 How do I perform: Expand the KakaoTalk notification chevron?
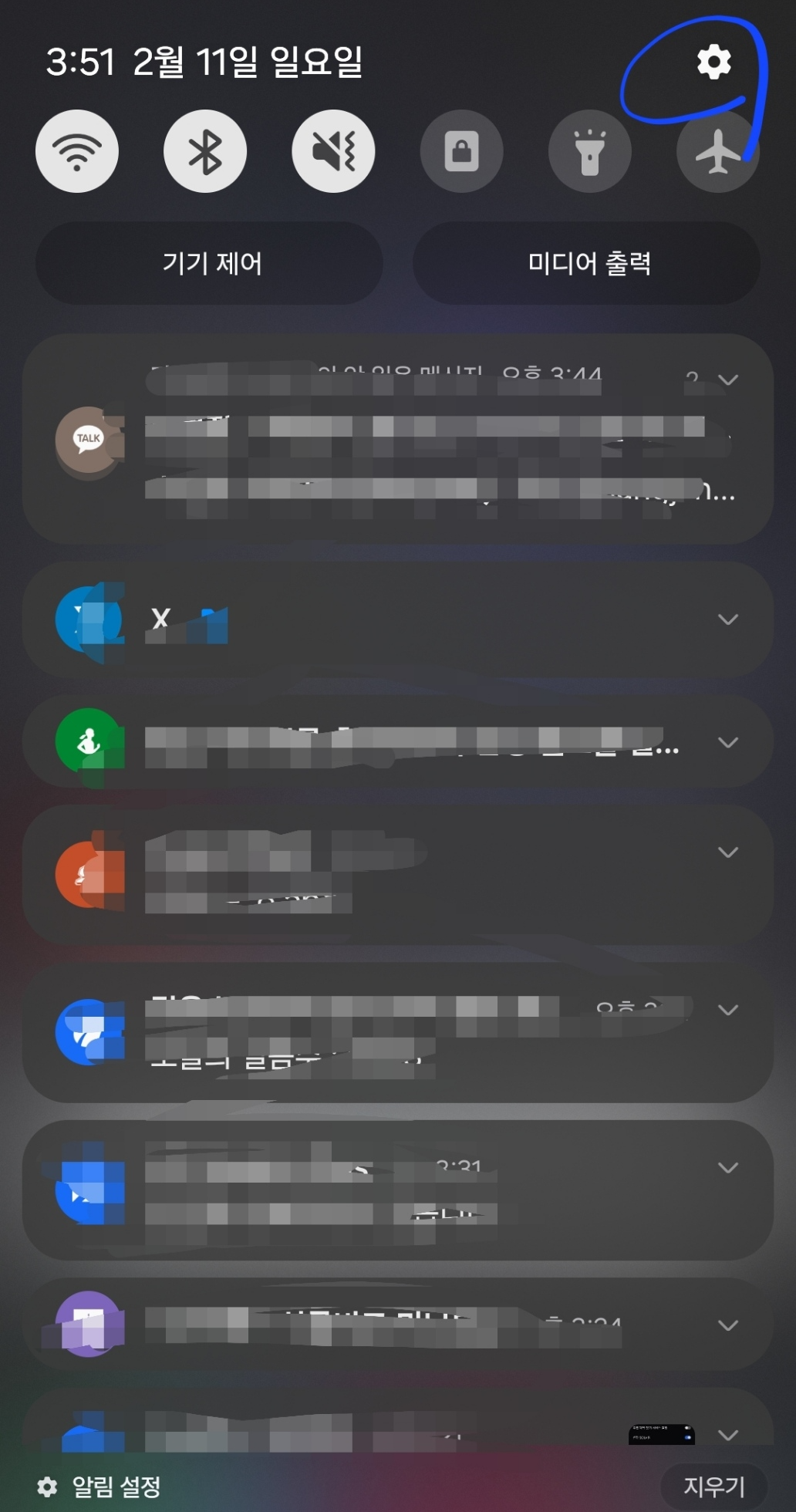pyautogui.click(x=729, y=378)
